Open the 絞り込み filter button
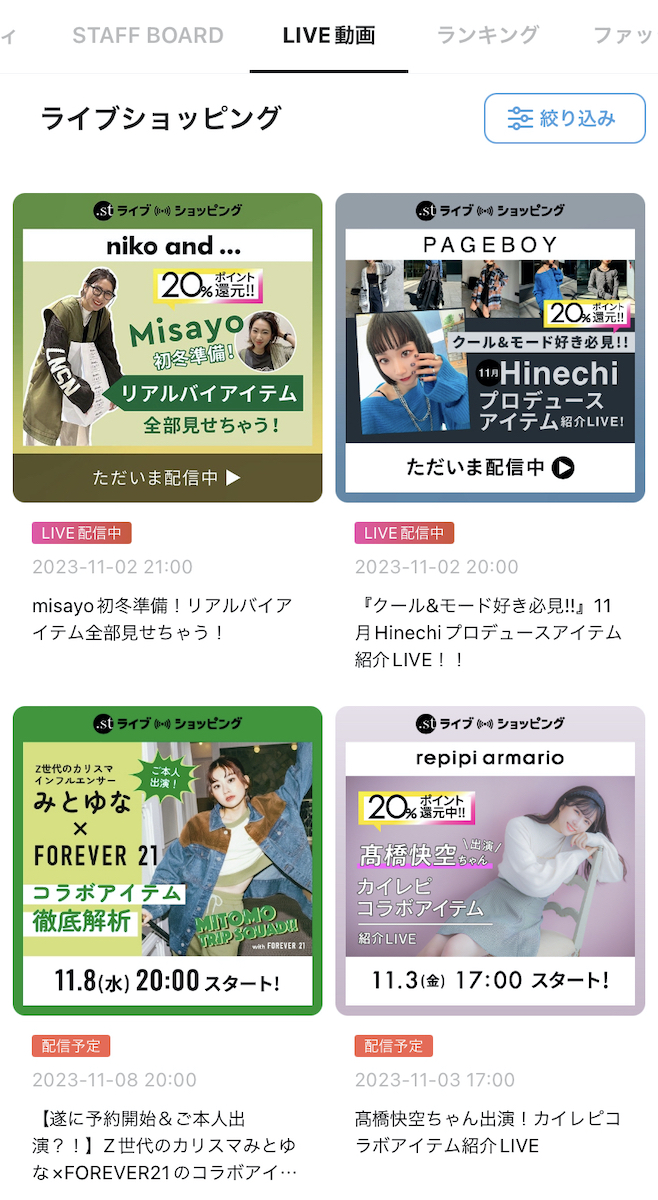 click(x=564, y=119)
